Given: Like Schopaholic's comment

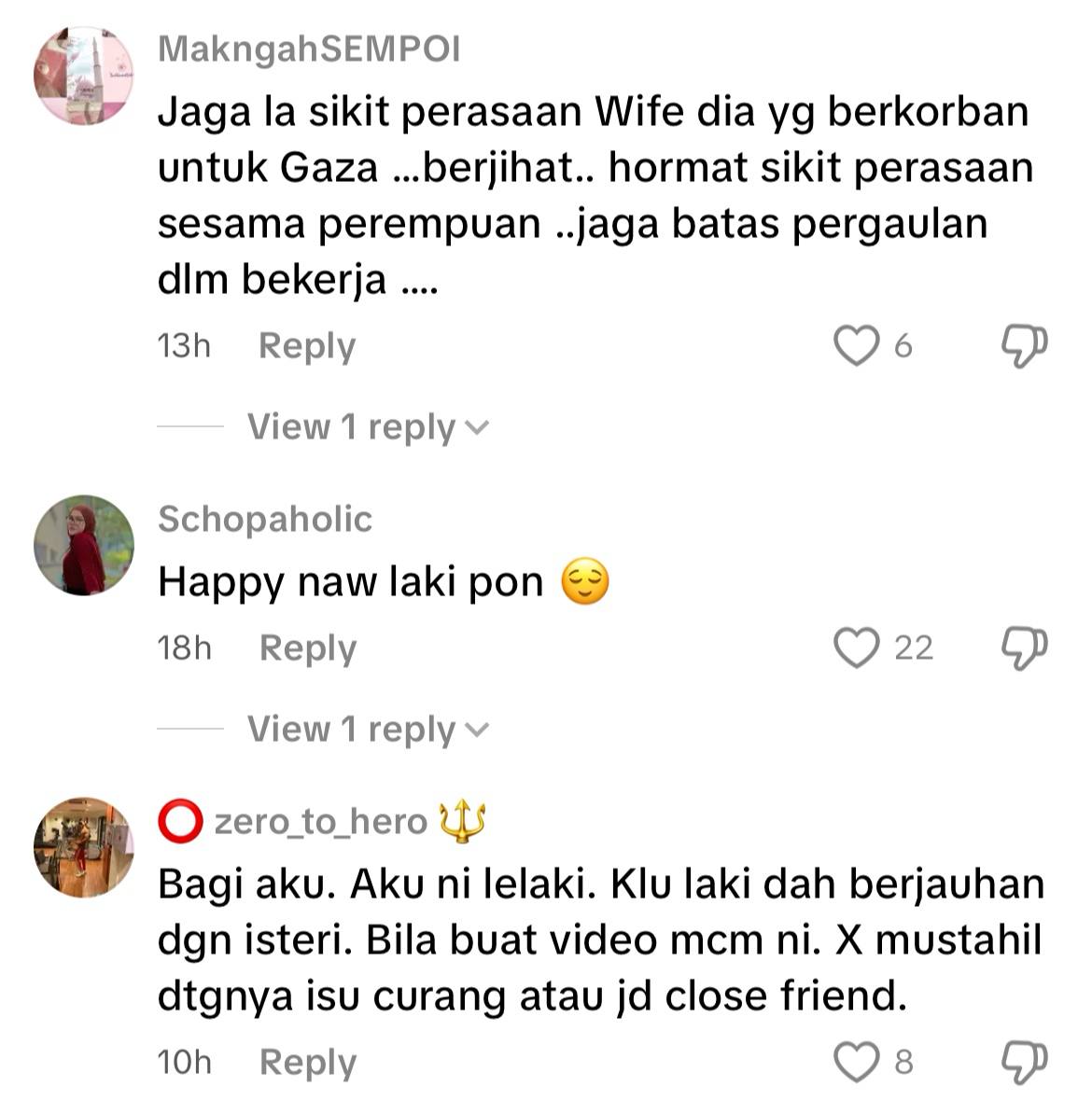Looking at the screenshot, I should point(856,648).
